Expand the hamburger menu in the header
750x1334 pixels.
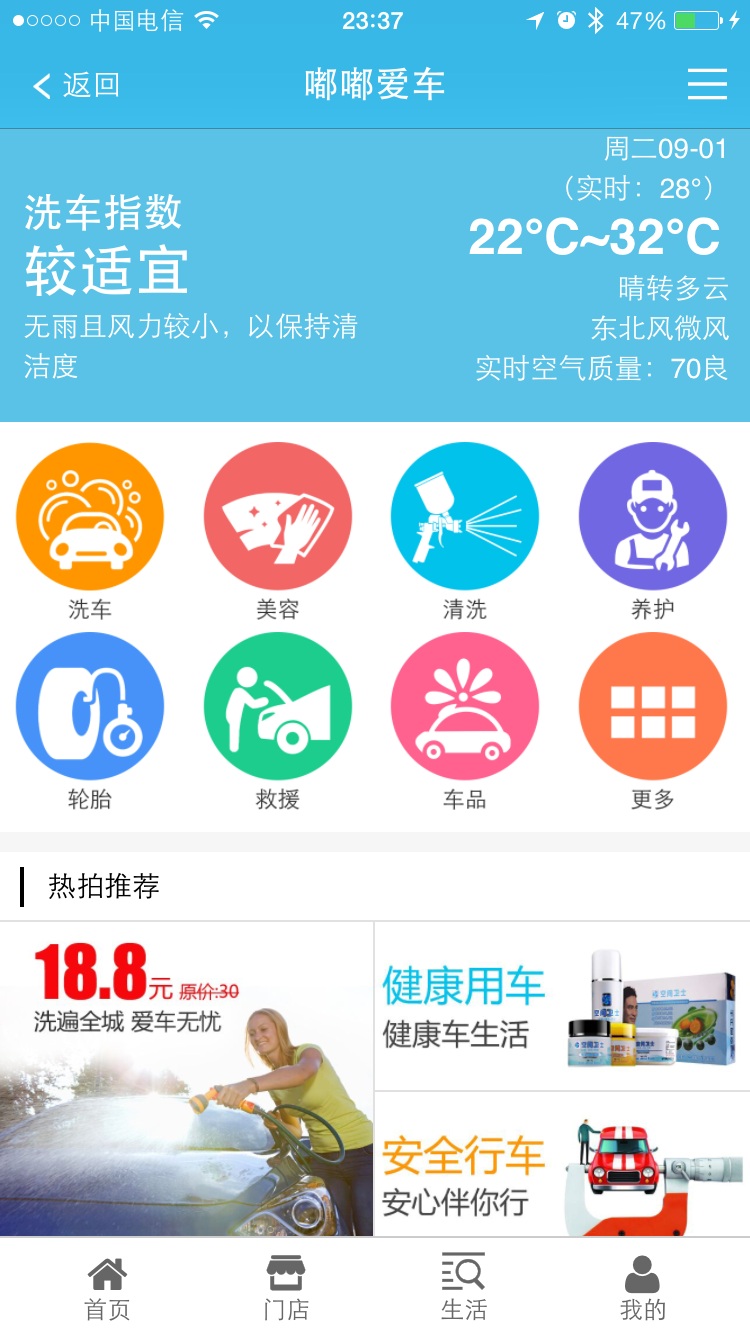(707, 85)
